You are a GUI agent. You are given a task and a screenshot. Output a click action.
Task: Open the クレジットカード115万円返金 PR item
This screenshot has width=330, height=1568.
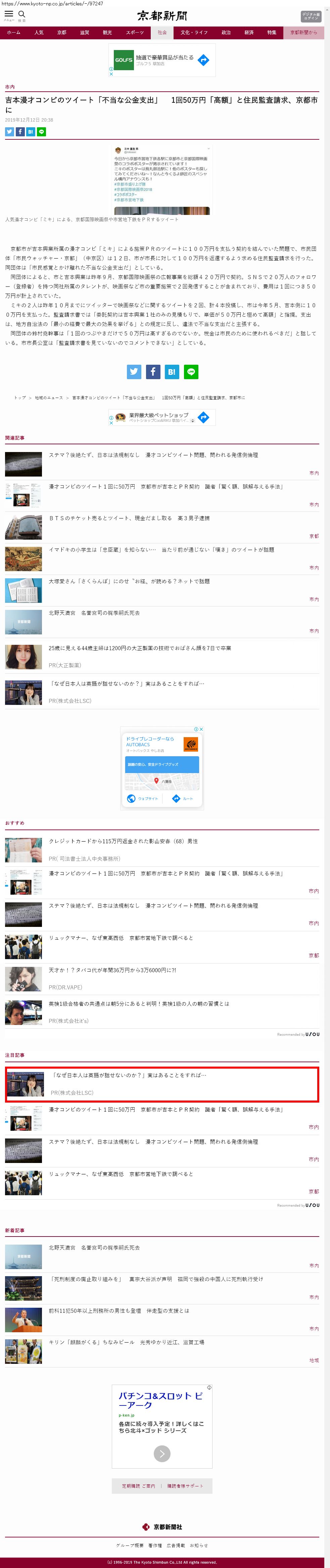(123, 841)
